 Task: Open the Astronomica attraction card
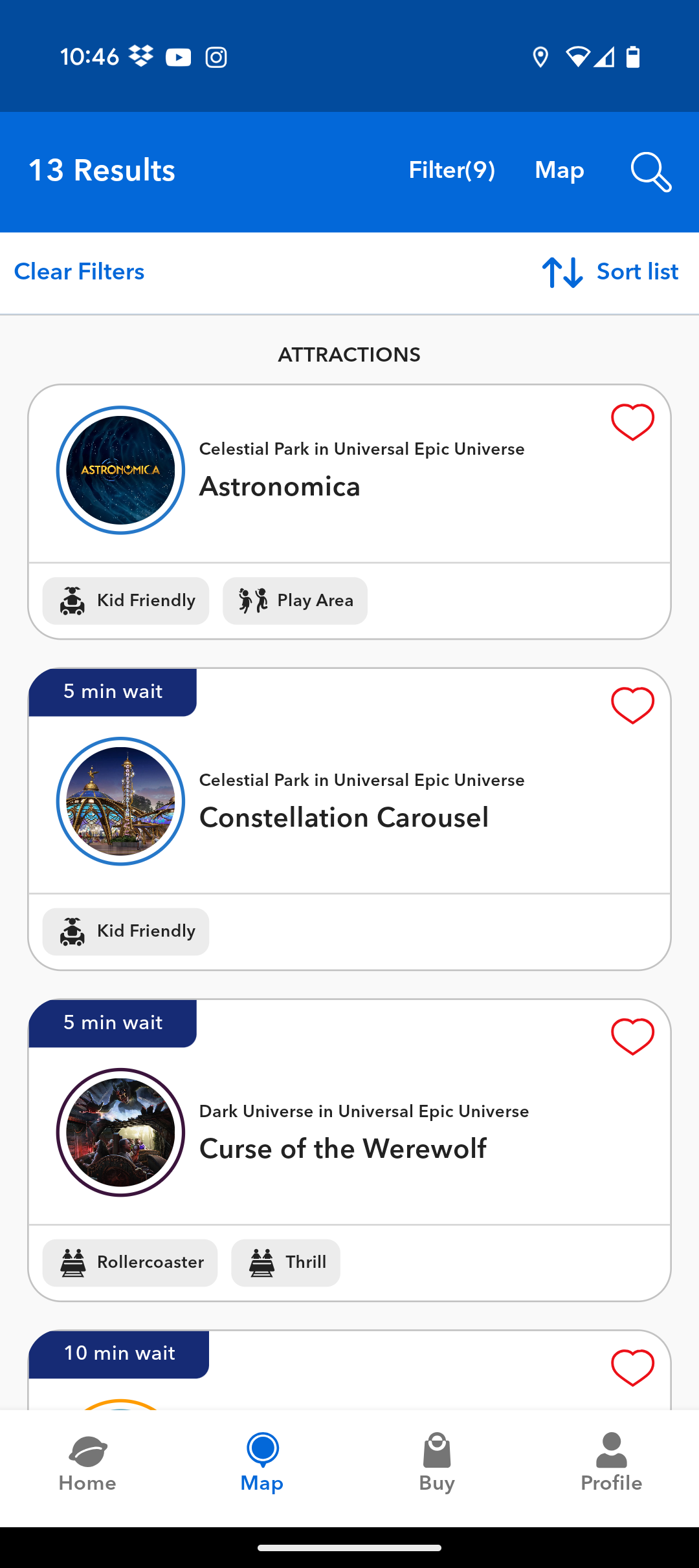tap(349, 474)
